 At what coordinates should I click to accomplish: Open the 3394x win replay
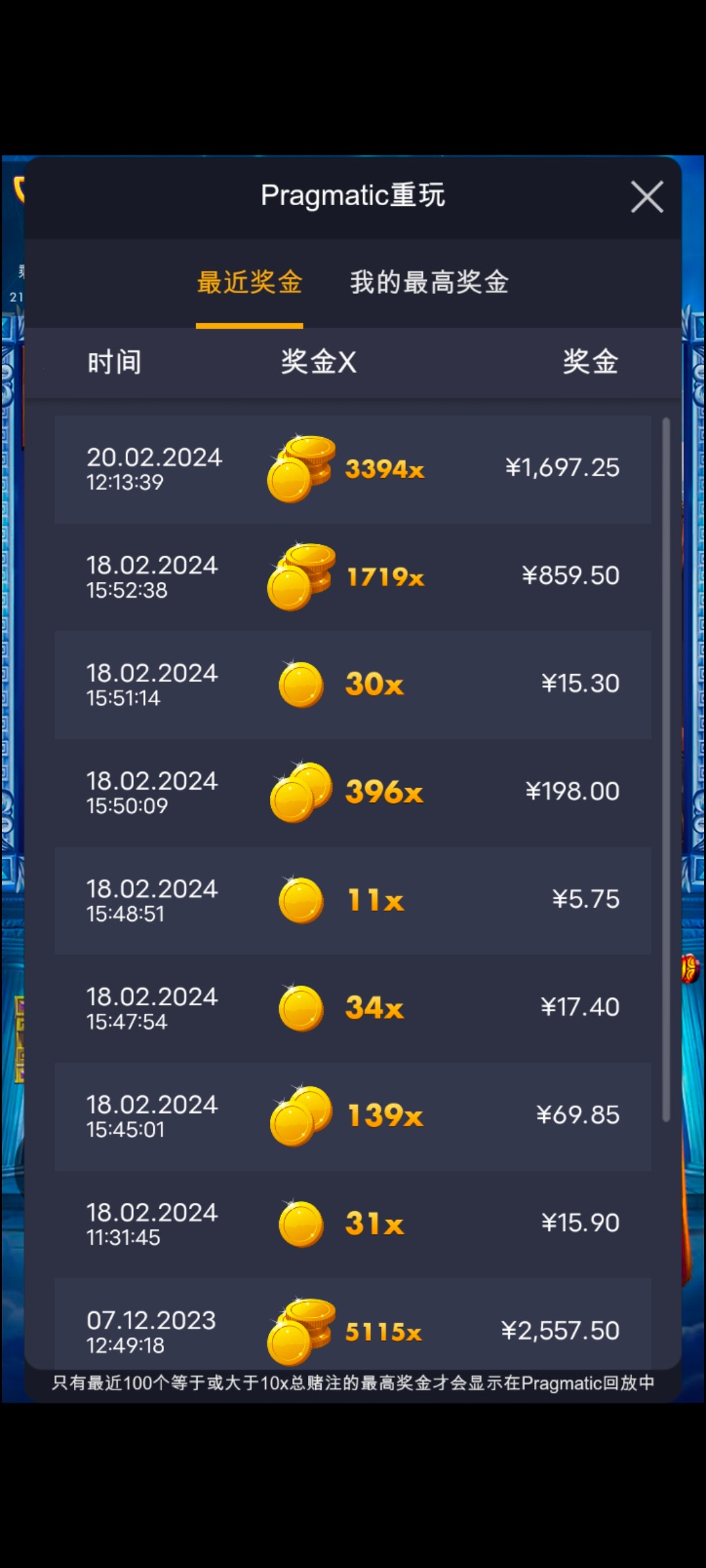coord(353,469)
